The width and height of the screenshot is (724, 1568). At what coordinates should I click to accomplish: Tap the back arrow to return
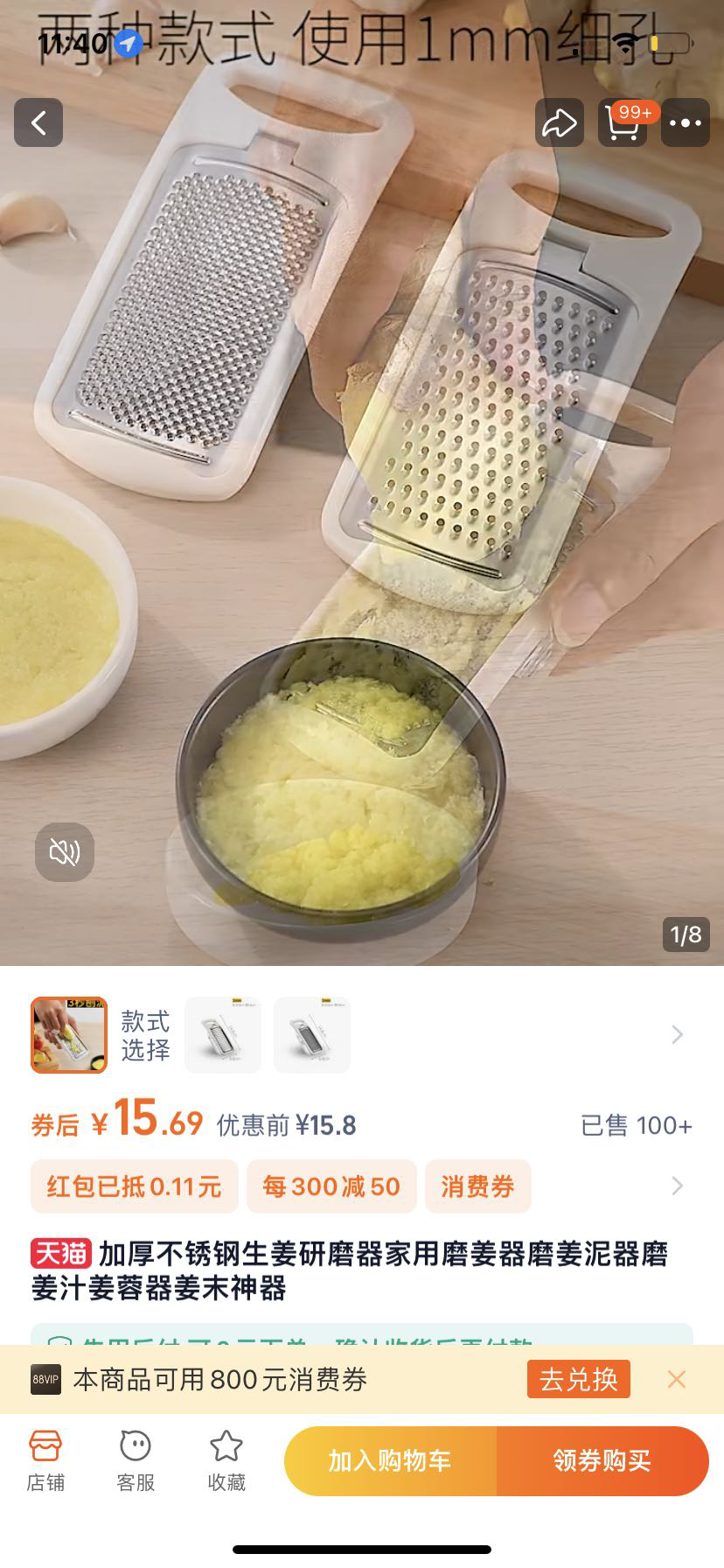(x=38, y=122)
